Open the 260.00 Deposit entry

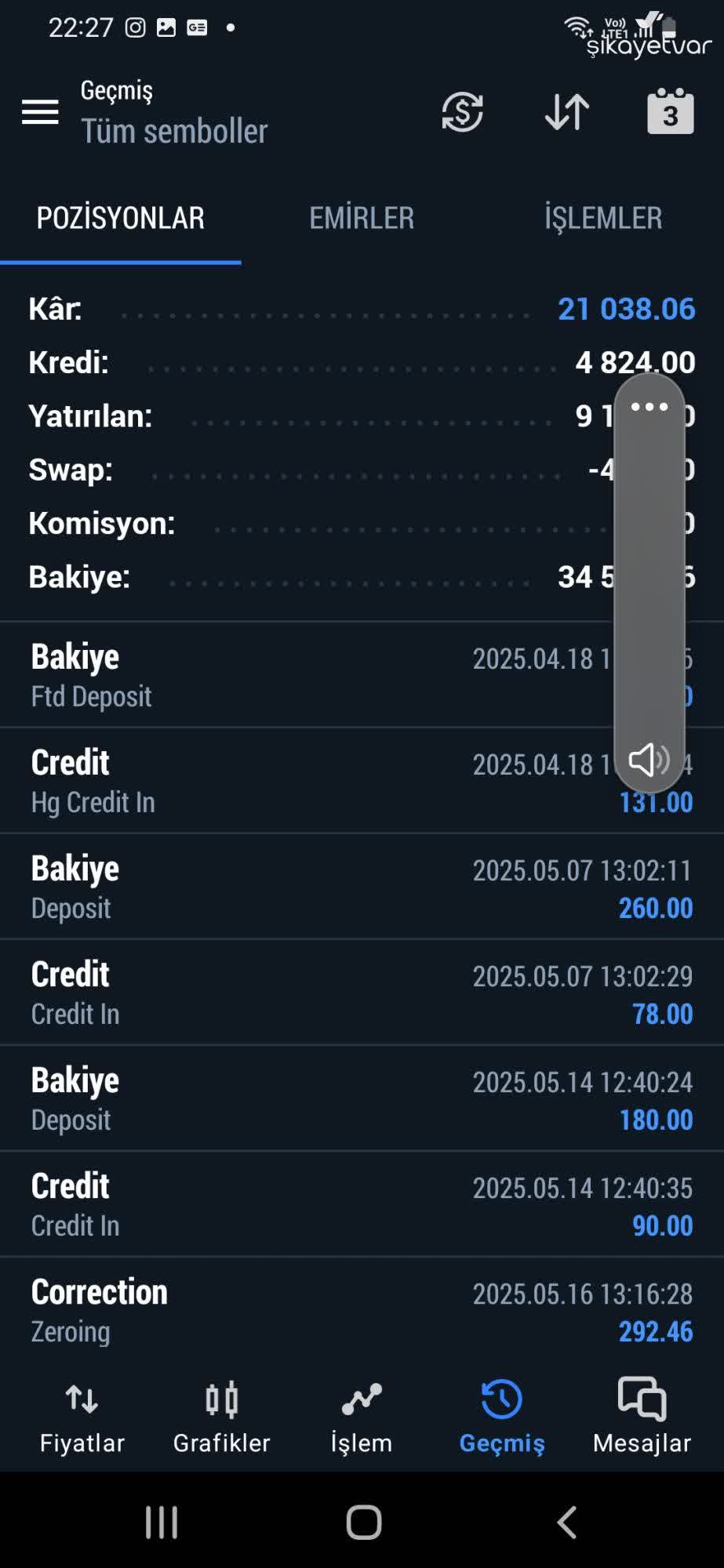(361, 887)
